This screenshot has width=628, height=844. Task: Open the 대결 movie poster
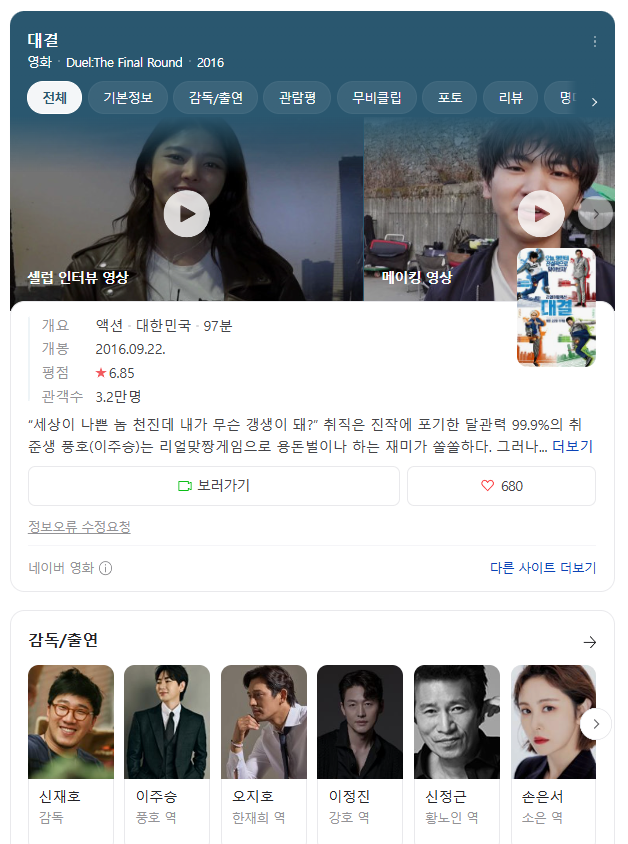click(x=556, y=308)
